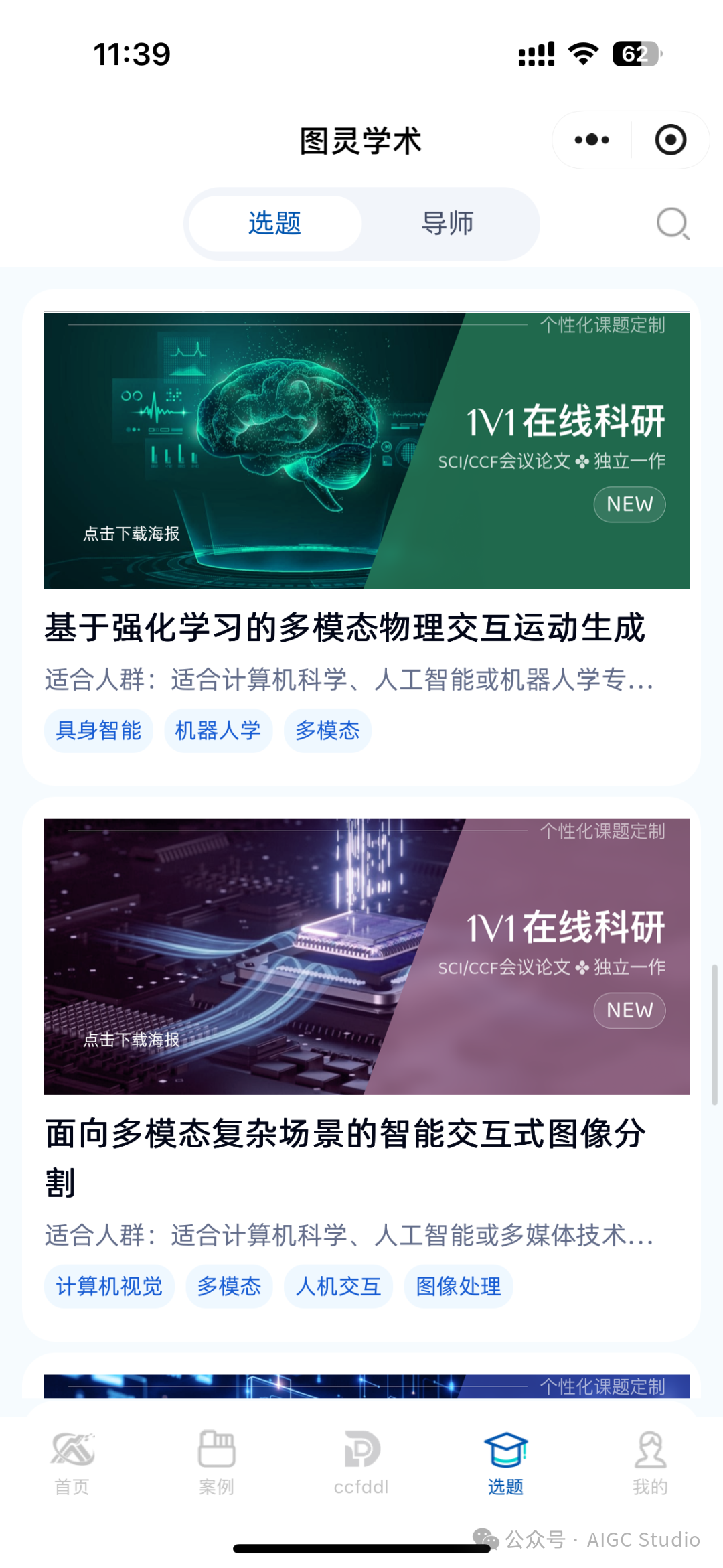Tap 点击下载海报 to download poster
This screenshot has width=723, height=1568.
tap(131, 536)
